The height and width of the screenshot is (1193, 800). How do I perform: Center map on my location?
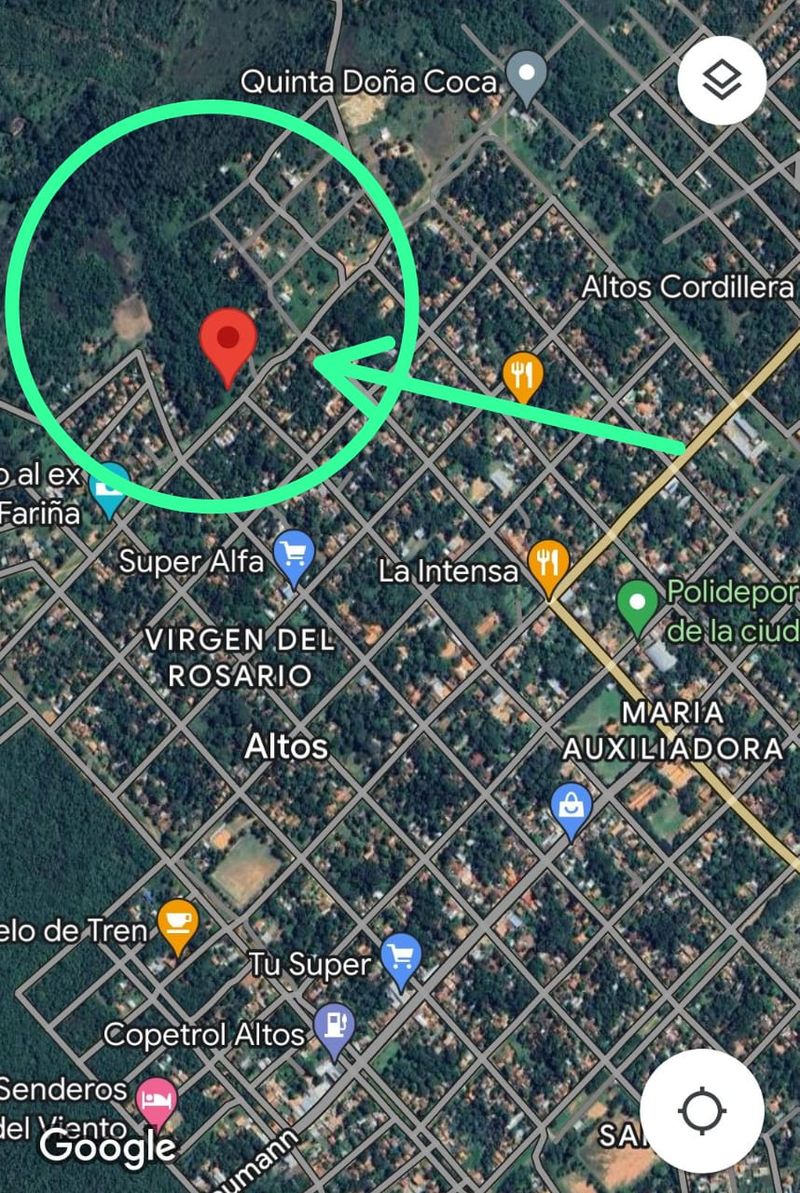click(x=702, y=1110)
